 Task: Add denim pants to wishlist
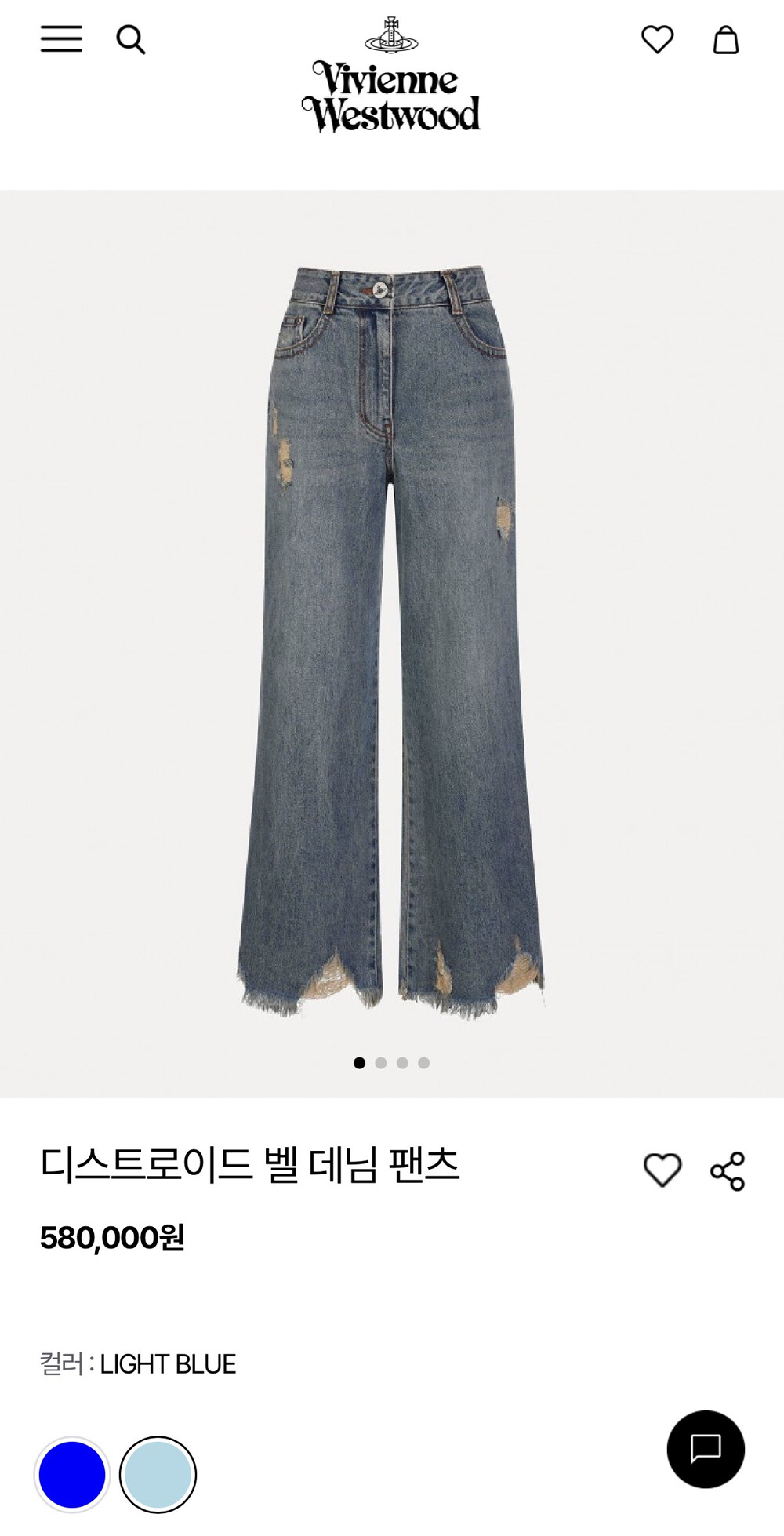coord(662,1170)
